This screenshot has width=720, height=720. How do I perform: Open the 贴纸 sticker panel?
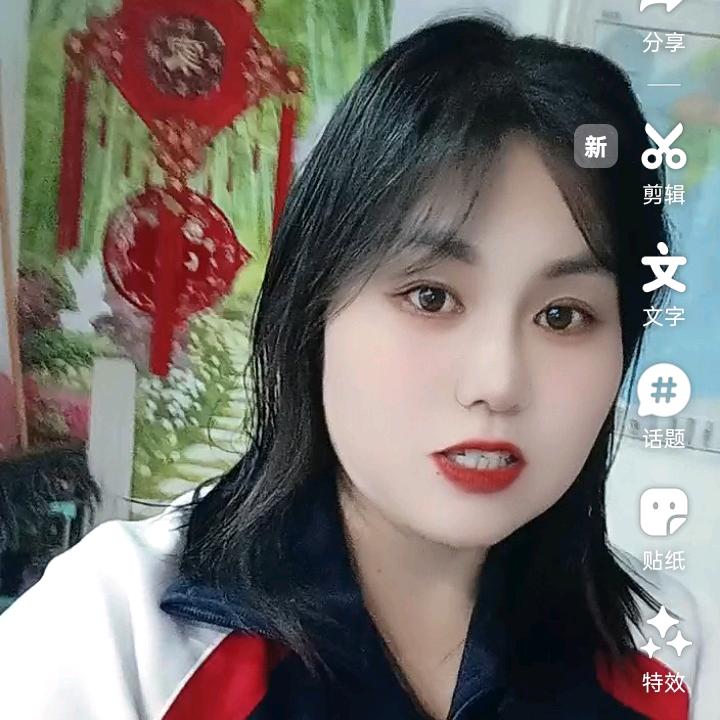(663, 529)
